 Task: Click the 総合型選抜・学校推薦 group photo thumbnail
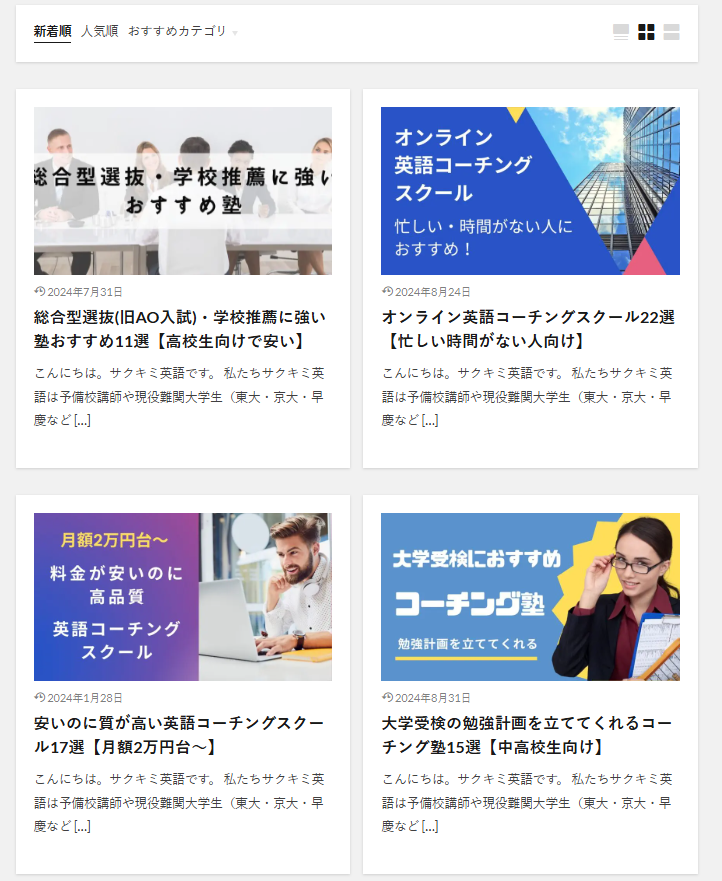click(180, 190)
